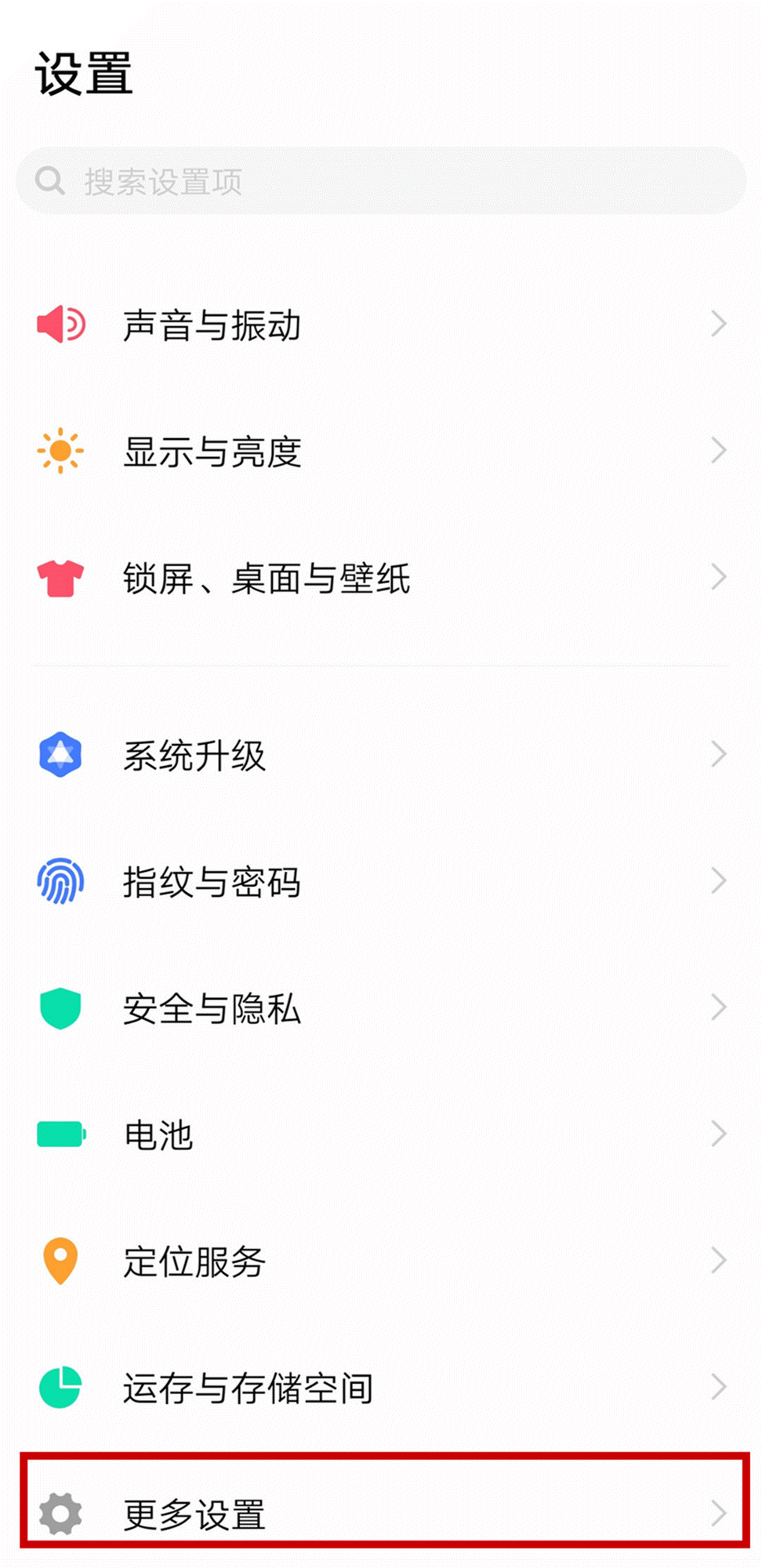Select 指纹与密码
The width and height of the screenshot is (762, 1568).
click(x=381, y=882)
